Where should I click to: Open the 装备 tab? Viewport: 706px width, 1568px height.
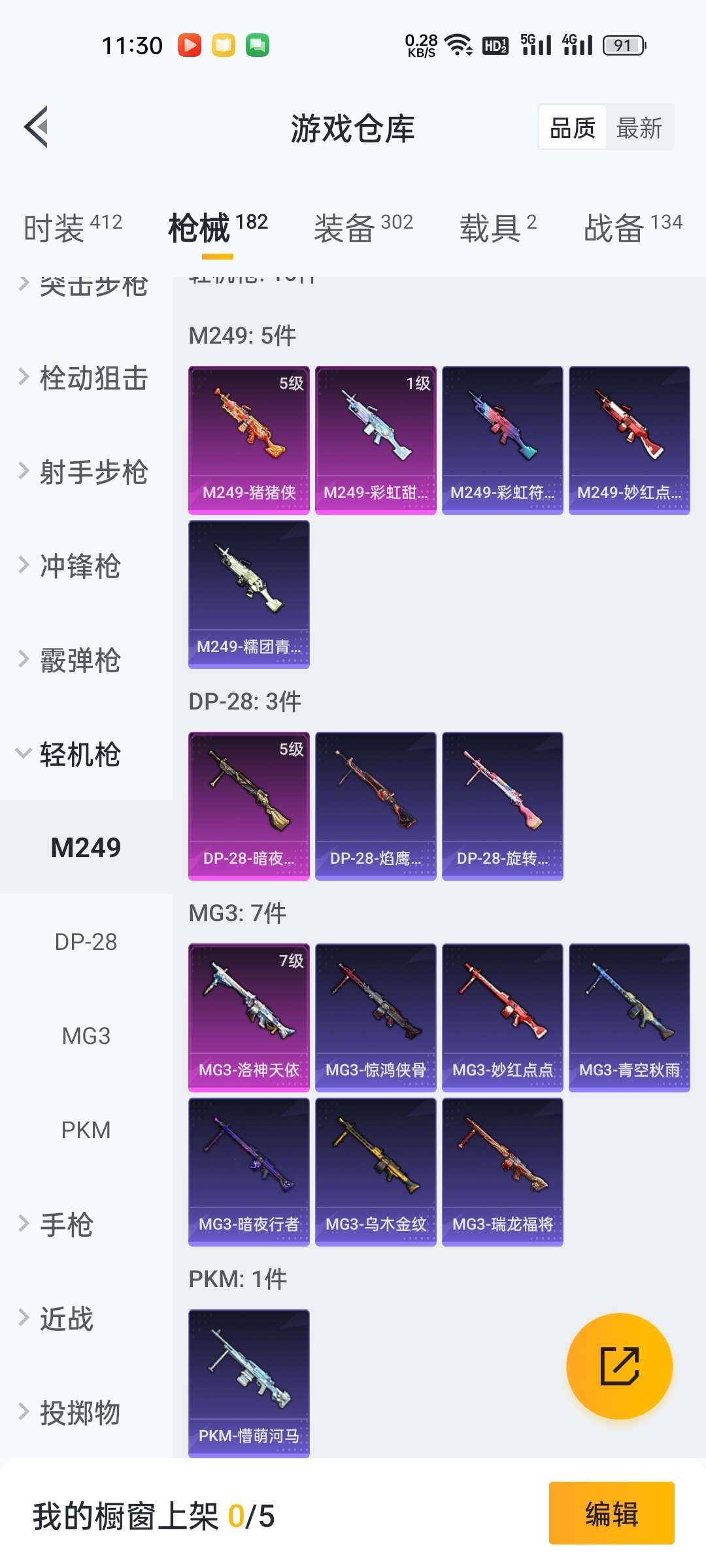tap(363, 228)
